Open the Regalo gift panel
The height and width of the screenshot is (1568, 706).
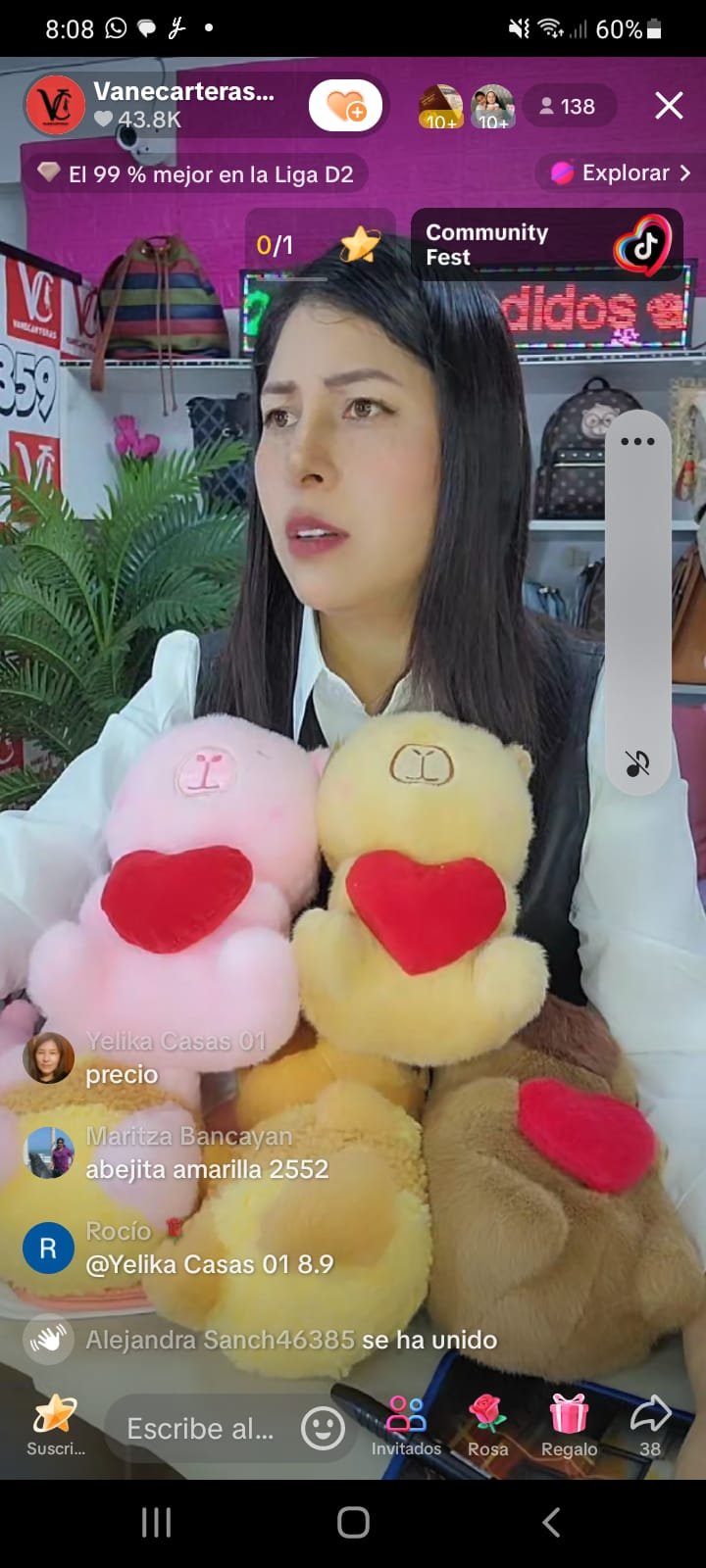[x=569, y=1426]
